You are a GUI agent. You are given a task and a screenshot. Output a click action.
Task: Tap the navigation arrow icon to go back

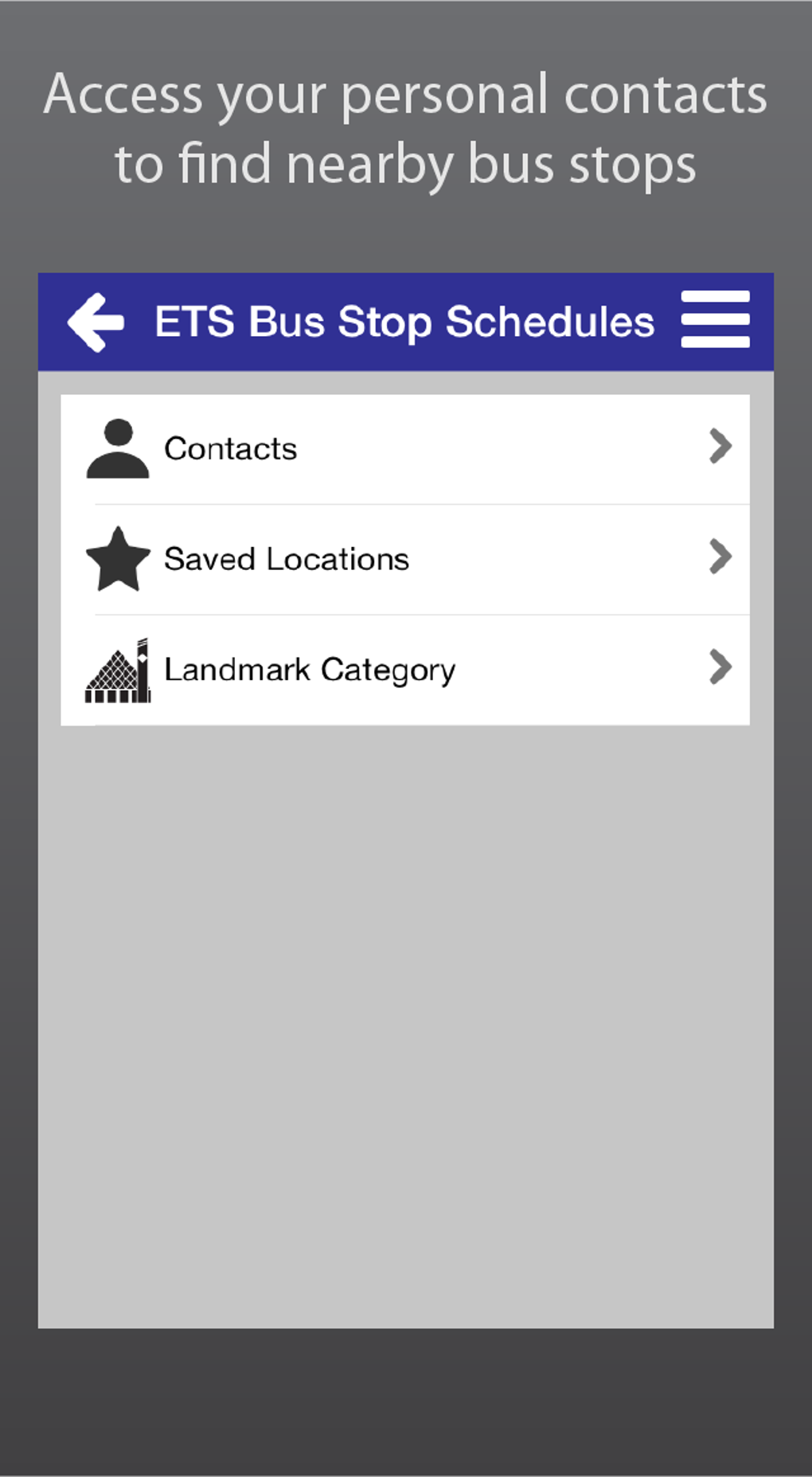point(95,321)
